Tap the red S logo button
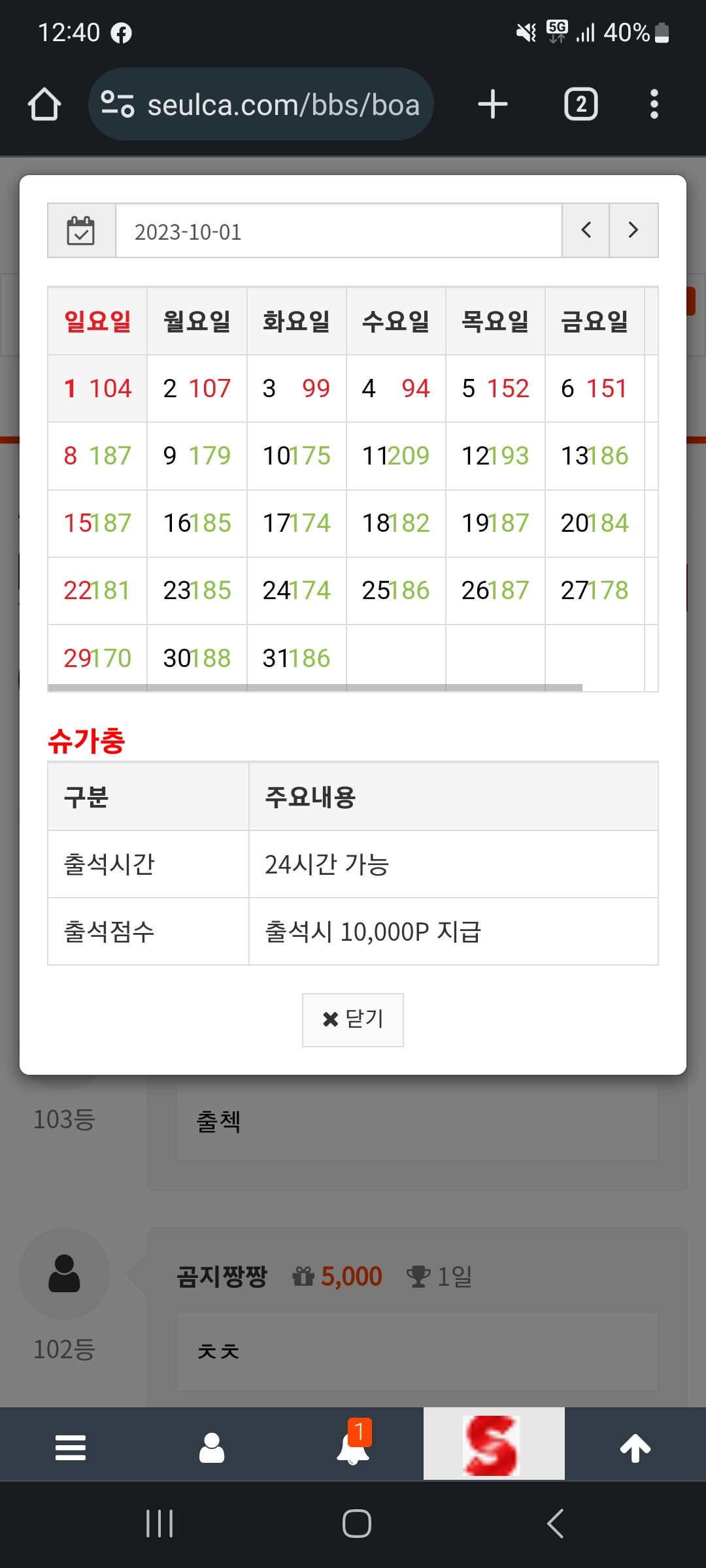The width and height of the screenshot is (706, 1568). coord(494,1444)
